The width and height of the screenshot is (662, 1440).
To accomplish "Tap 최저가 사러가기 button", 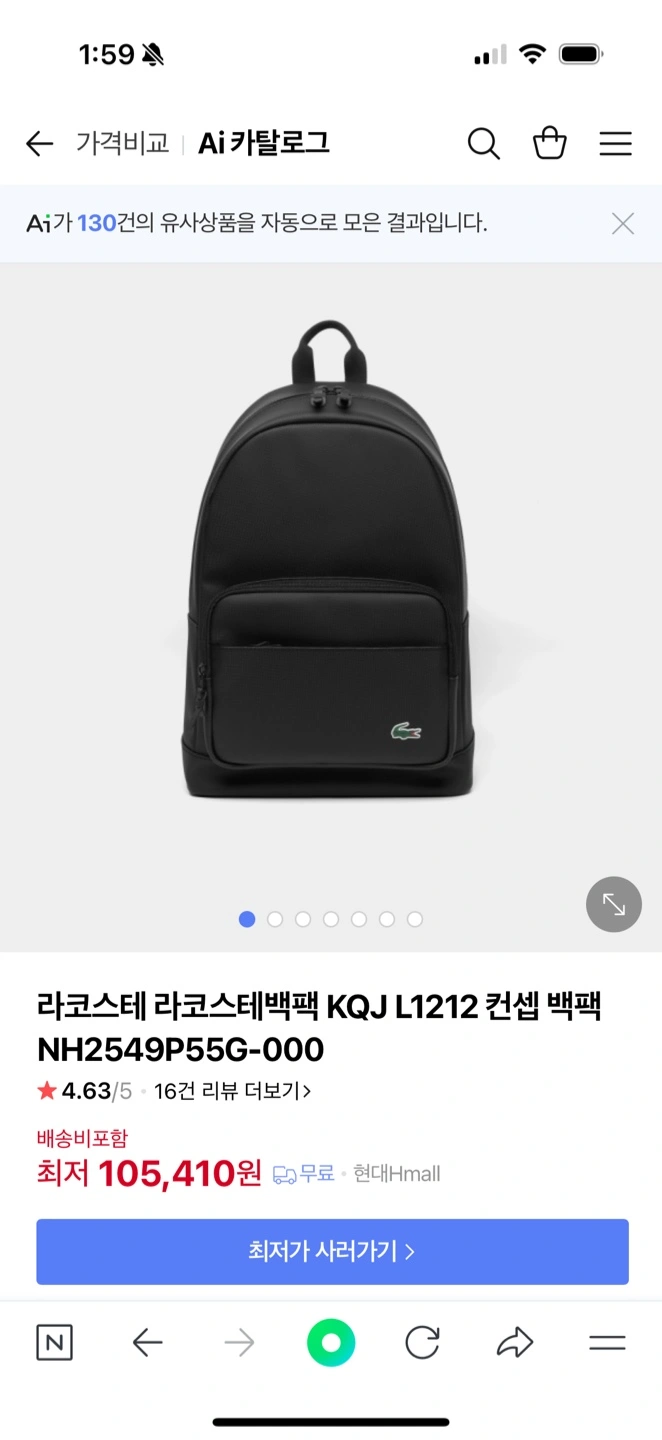I will (x=332, y=1251).
